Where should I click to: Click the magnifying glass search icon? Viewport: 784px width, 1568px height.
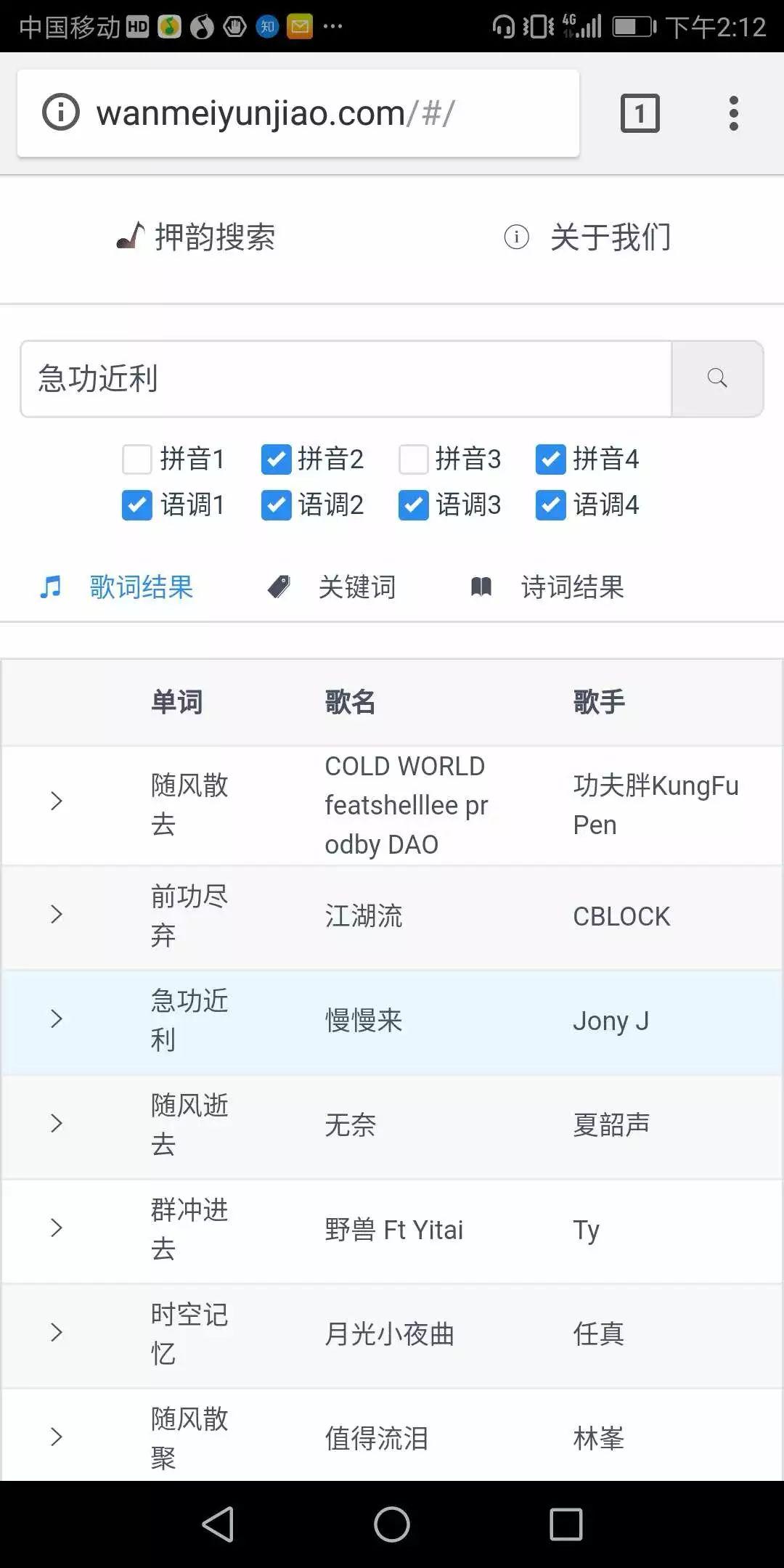tap(717, 378)
